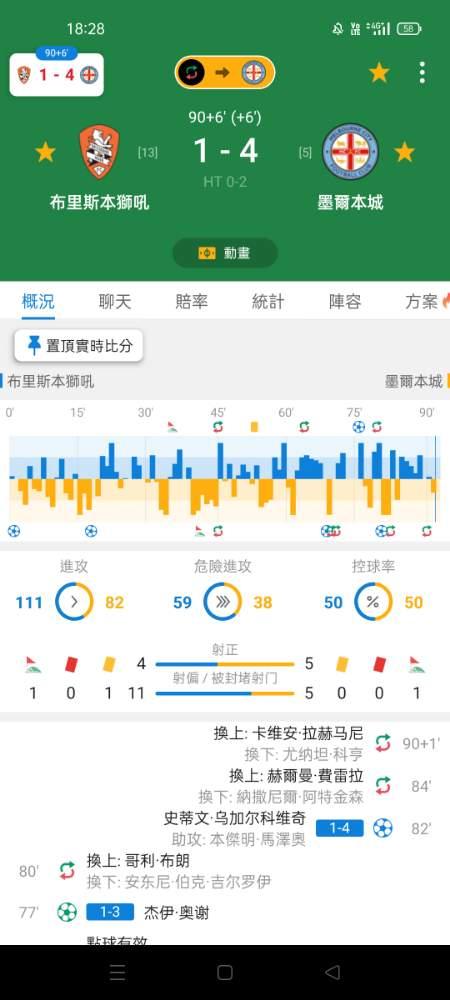Go back with the system back button
The image size is (450, 1000).
[x=332, y=972]
